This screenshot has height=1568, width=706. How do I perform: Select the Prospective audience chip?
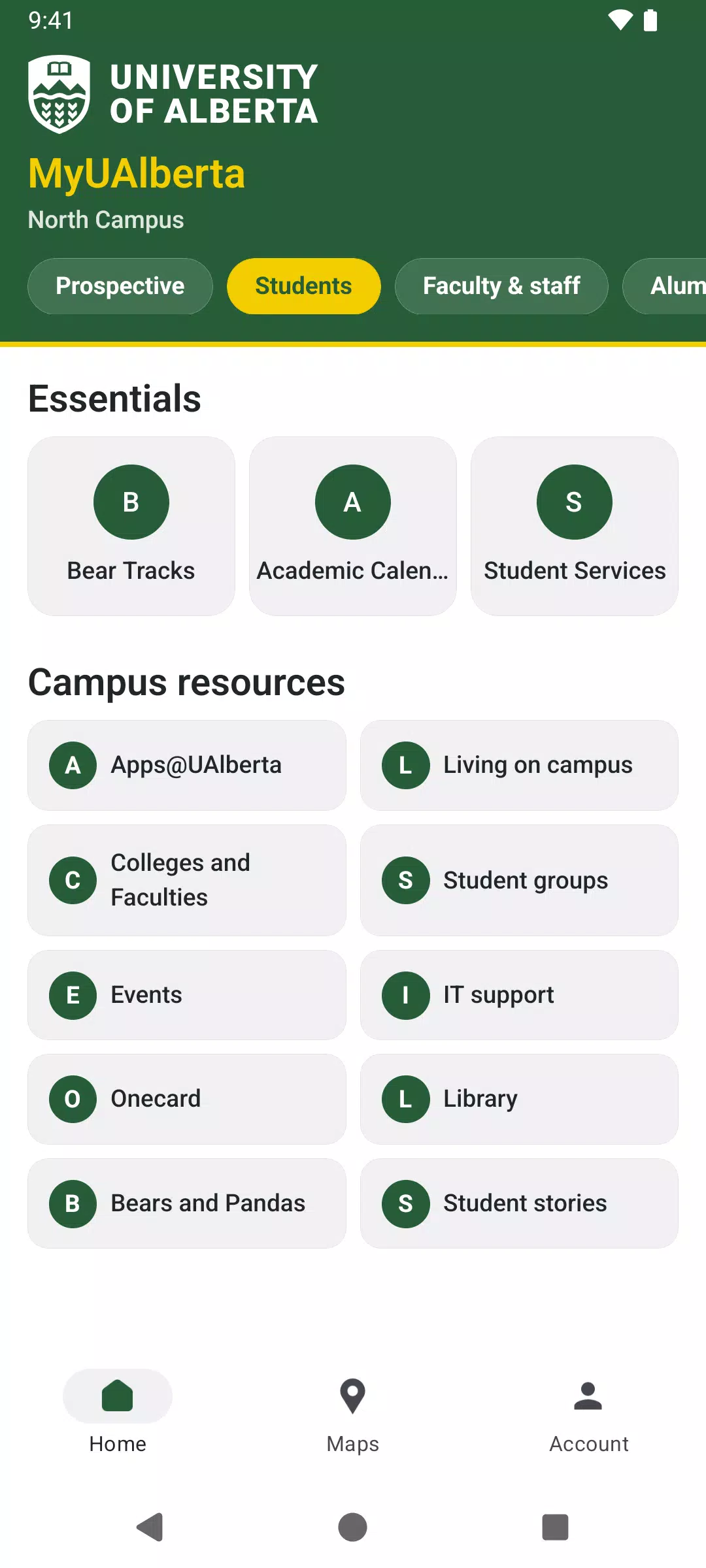120,286
